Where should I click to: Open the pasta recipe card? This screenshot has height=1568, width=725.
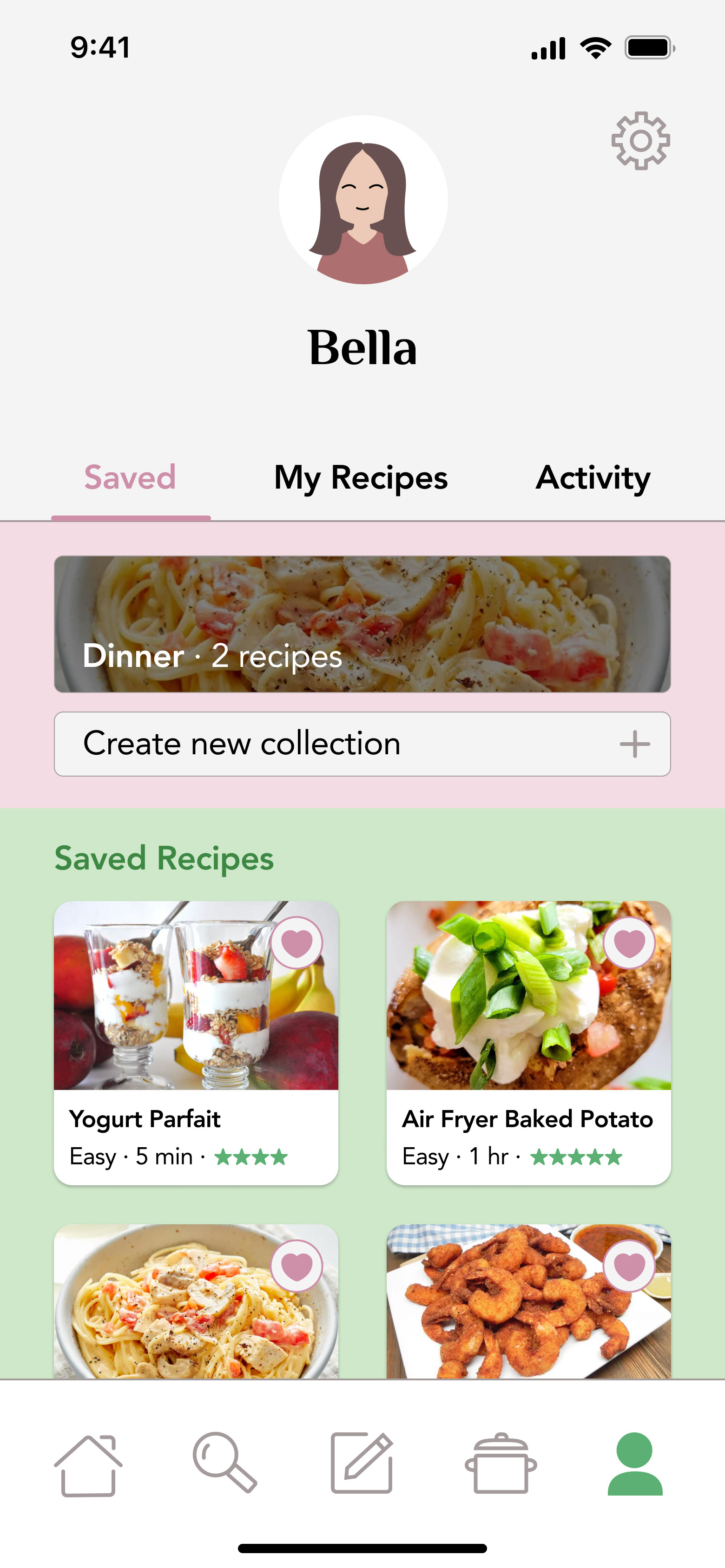click(x=196, y=1301)
